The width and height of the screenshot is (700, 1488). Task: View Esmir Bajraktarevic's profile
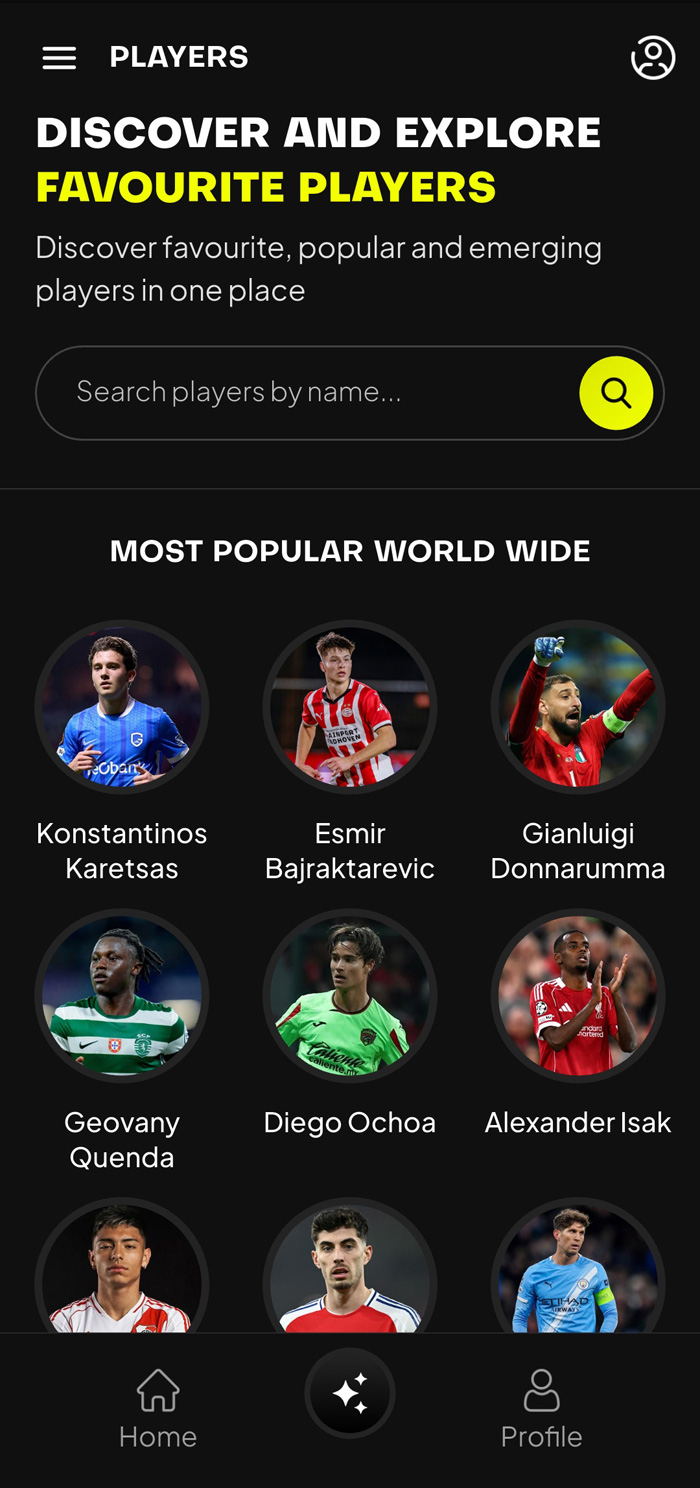tap(350, 708)
